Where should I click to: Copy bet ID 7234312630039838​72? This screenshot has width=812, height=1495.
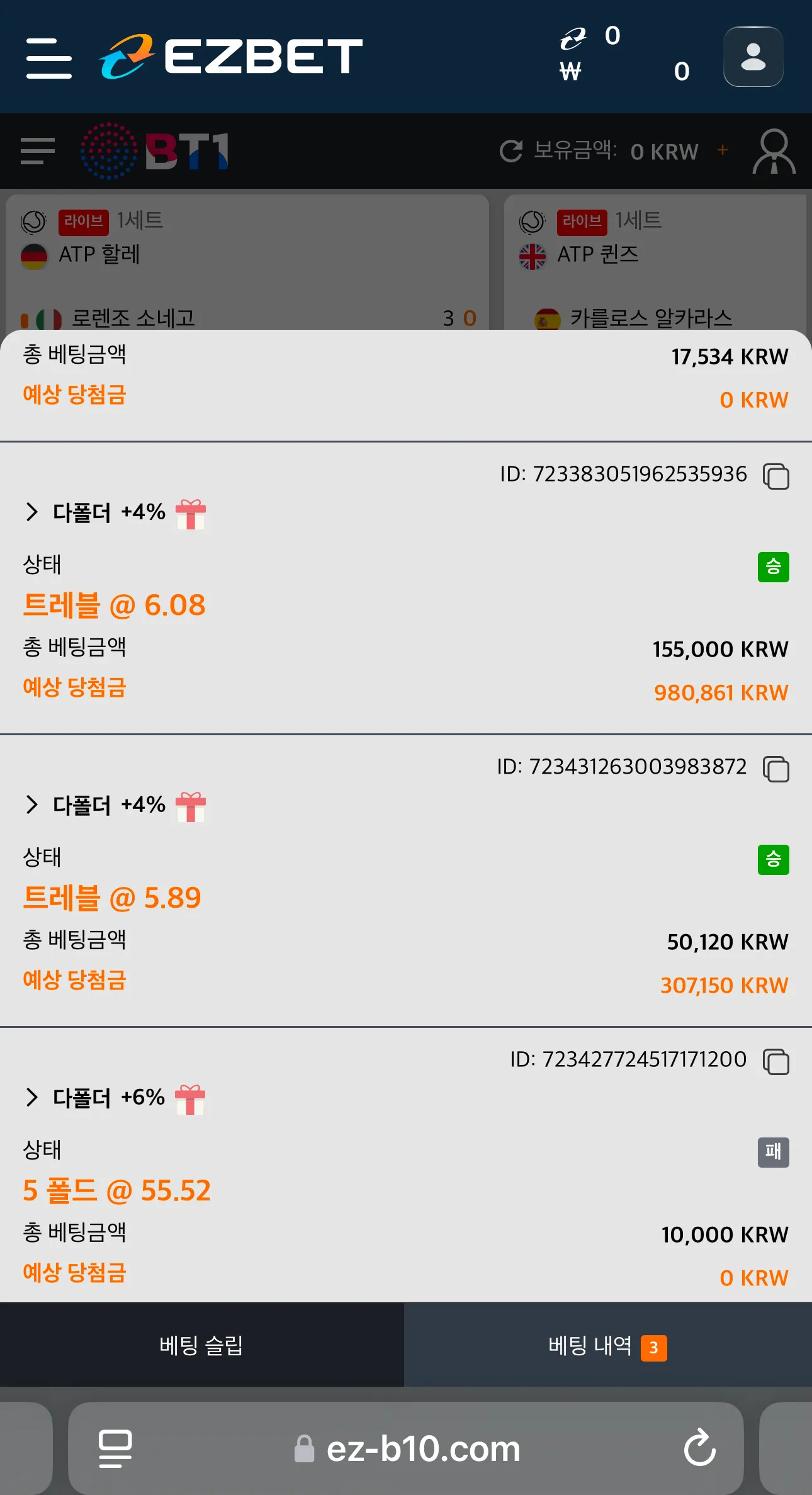tap(775, 769)
